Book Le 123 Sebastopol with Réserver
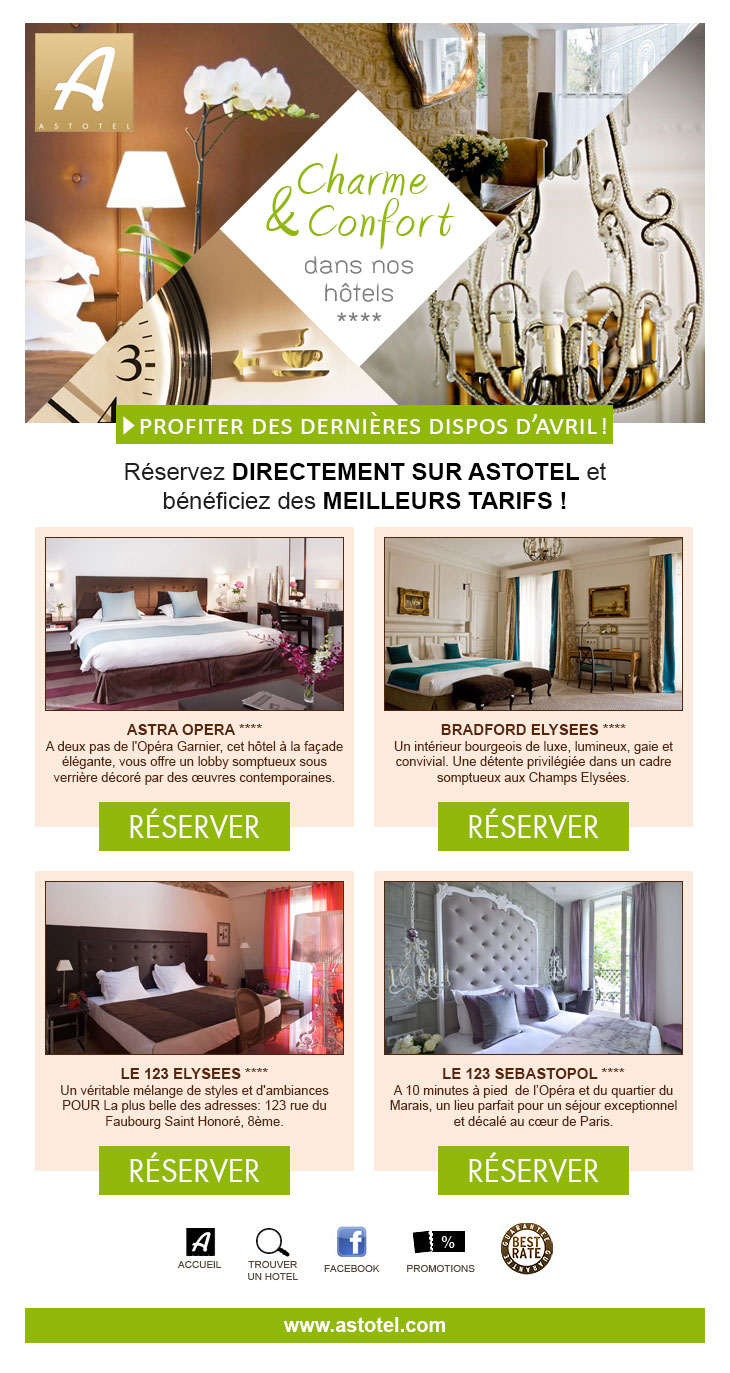The image size is (730, 1373). [x=533, y=1170]
